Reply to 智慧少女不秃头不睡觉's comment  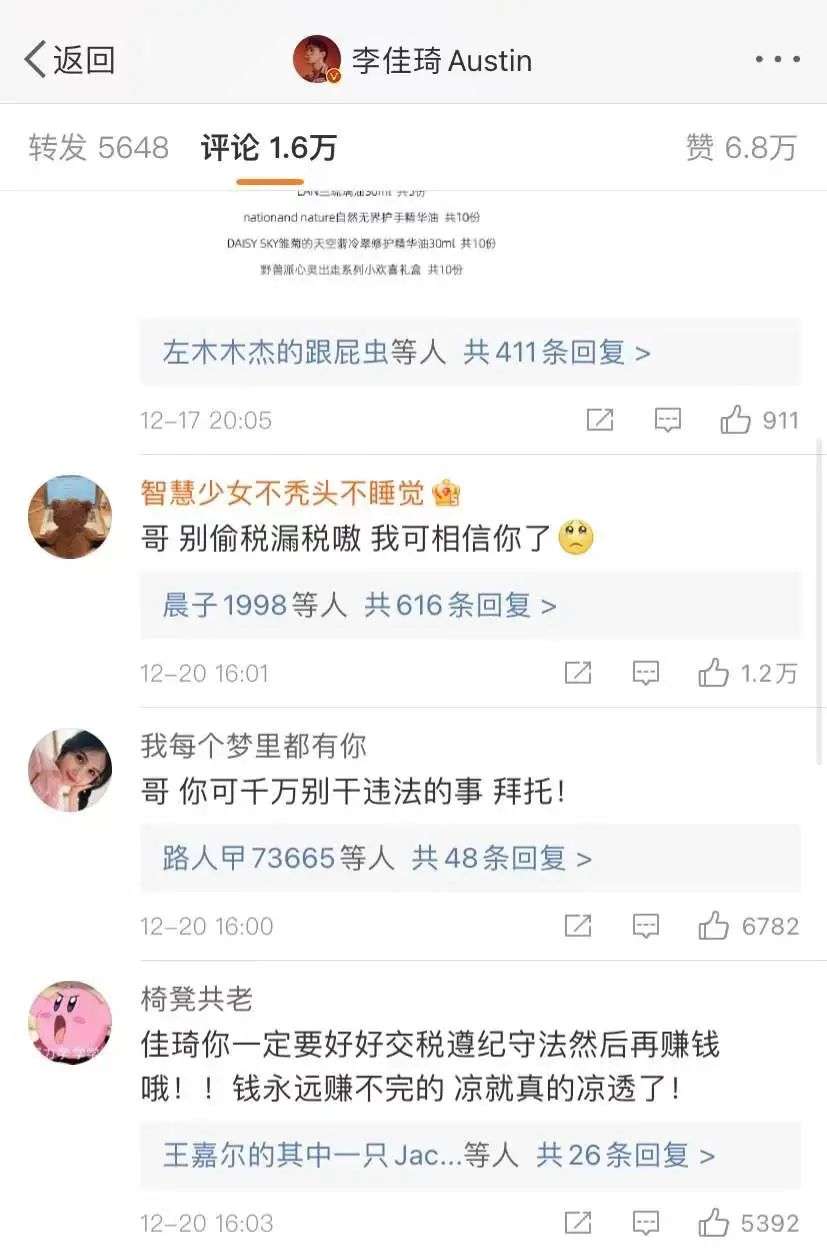point(646,673)
